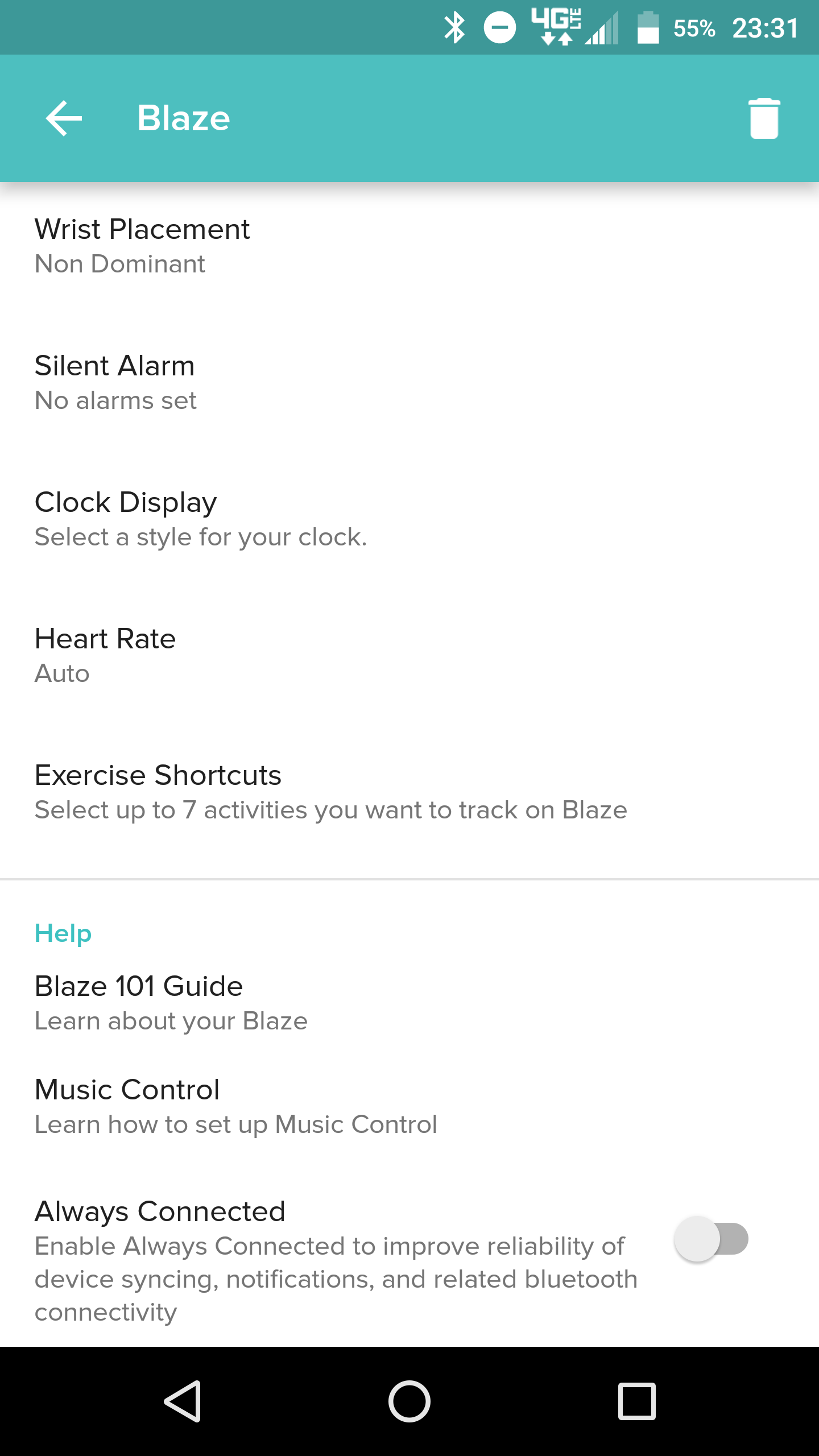
Task: Open Silent Alarm settings
Action: click(115, 382)
